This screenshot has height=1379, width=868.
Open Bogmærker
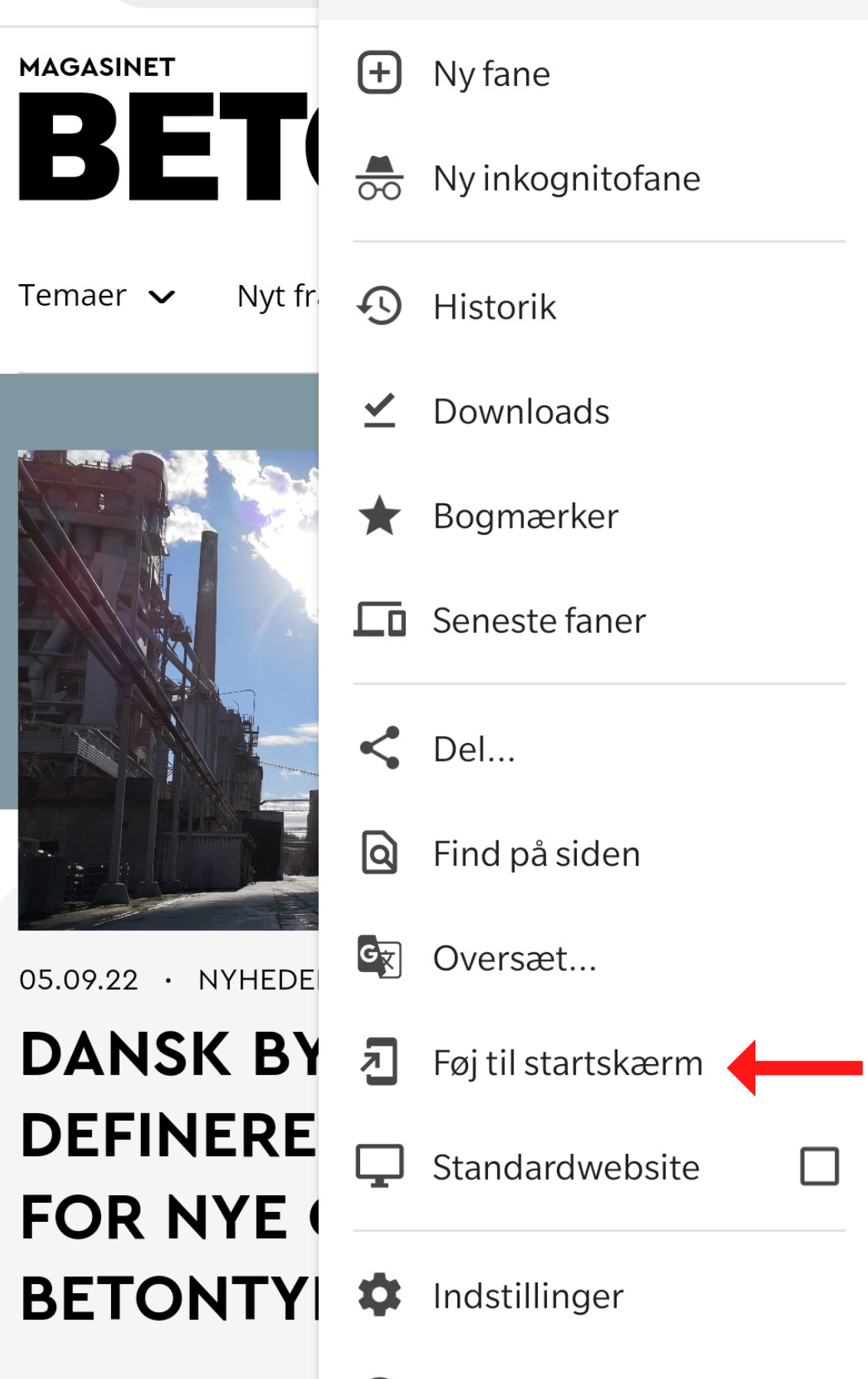point(526,516)
